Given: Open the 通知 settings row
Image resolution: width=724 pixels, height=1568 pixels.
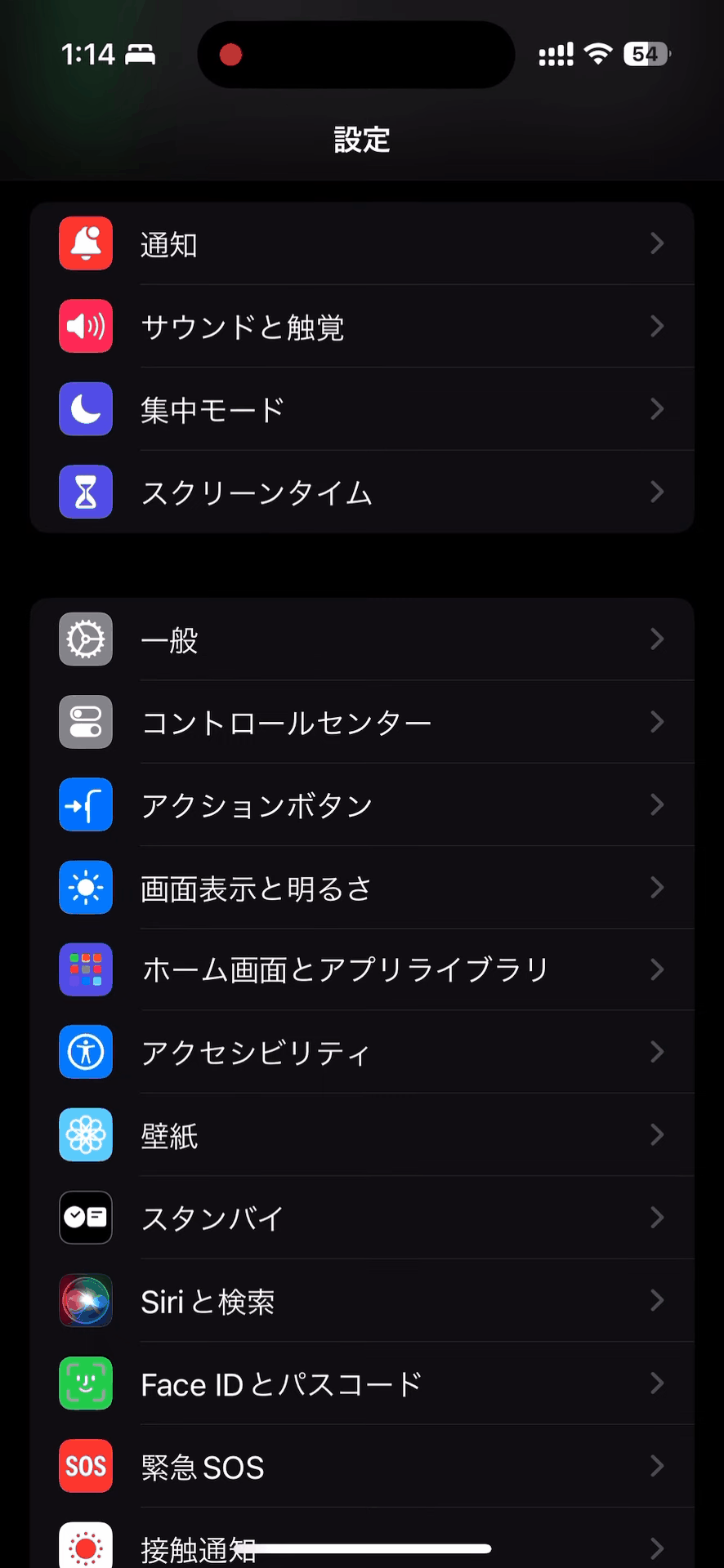Looking at the screenshot, I should (x=361, y=244).
